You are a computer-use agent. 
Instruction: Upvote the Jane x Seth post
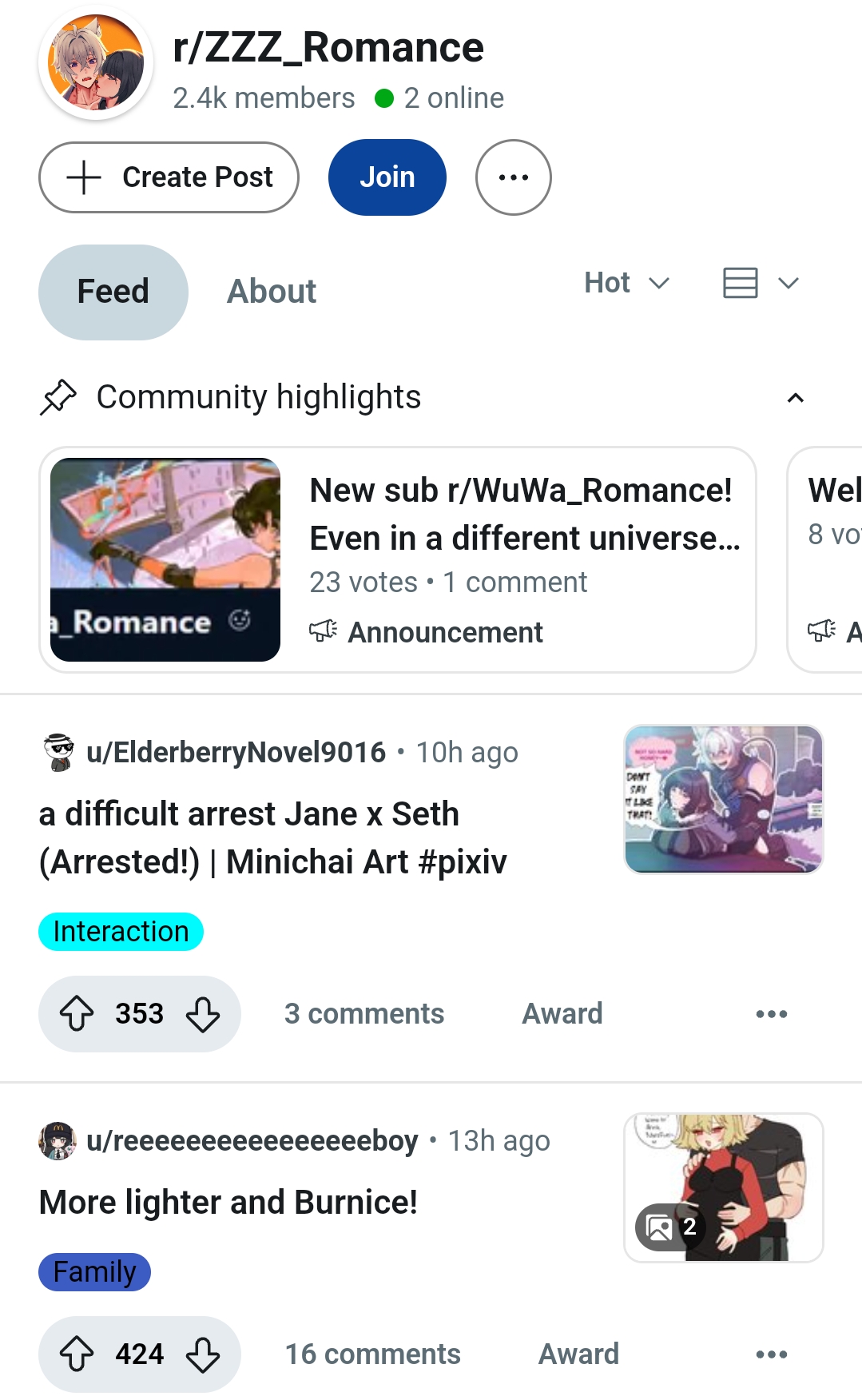tap(77, 1014)
